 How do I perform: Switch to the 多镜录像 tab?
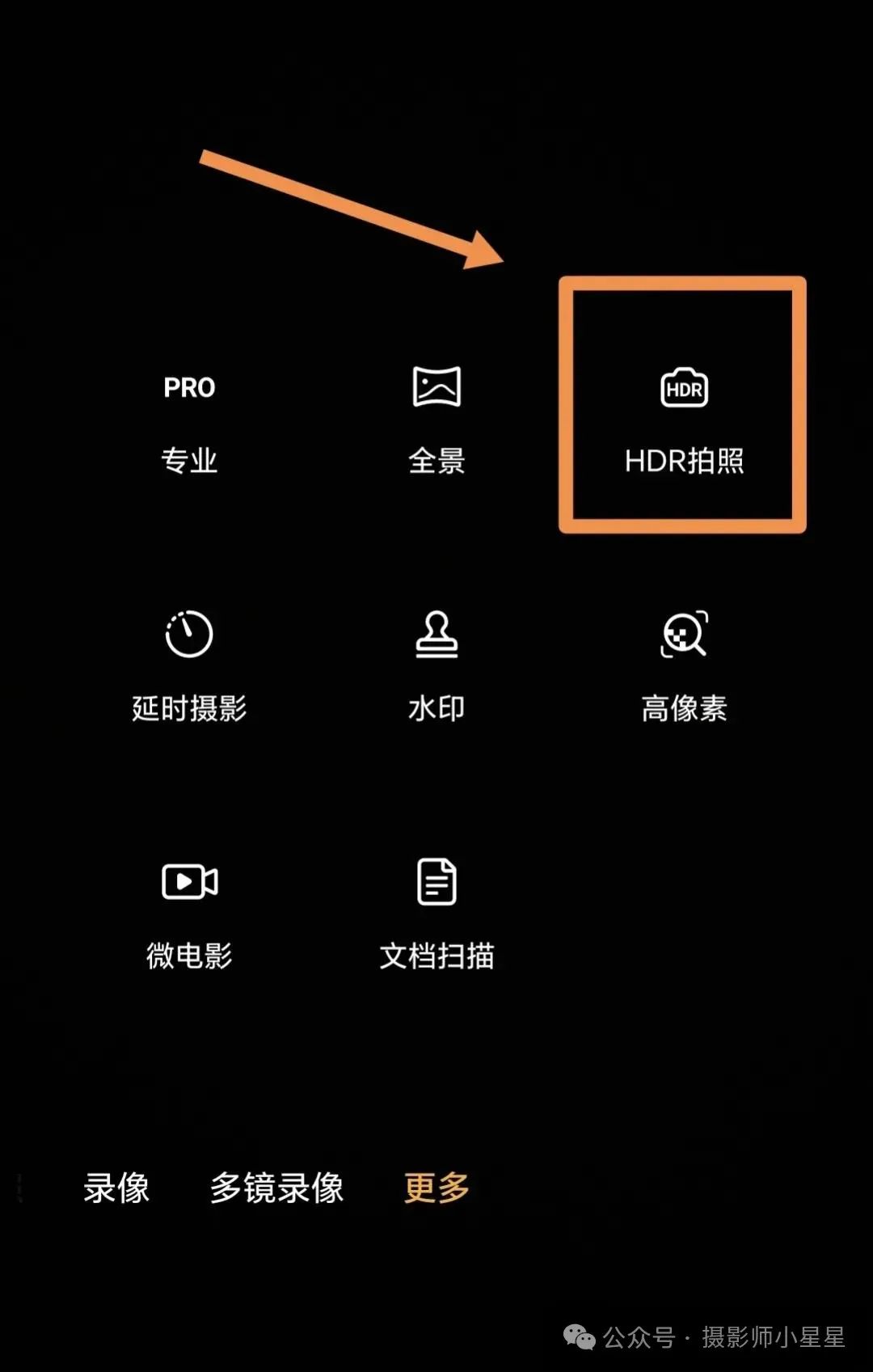coord(276,1188)
